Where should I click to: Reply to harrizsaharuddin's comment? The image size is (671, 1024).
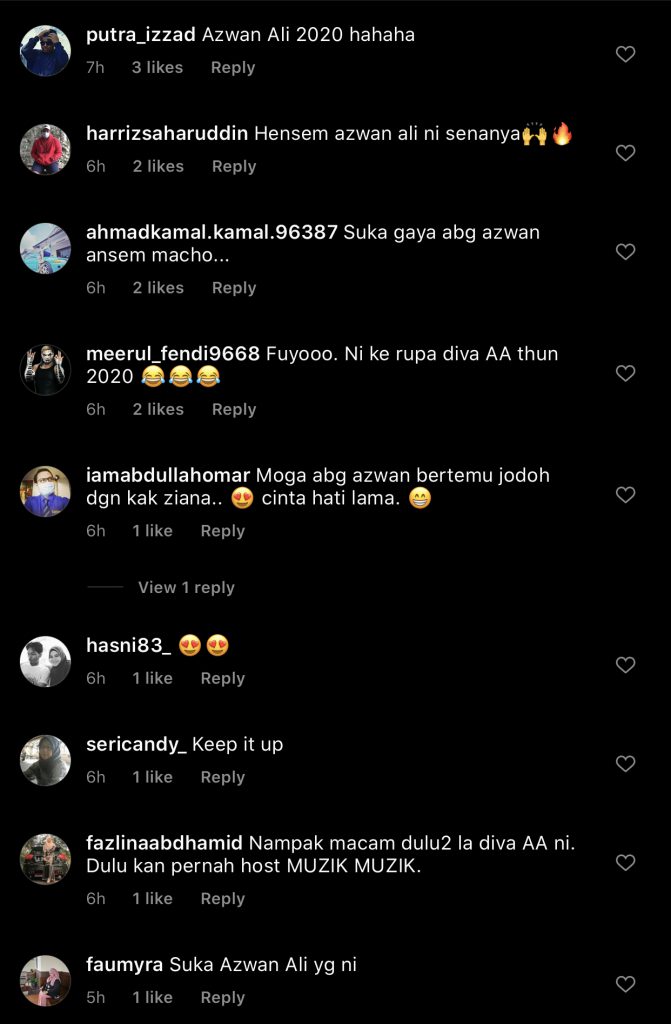coord(233,167)
